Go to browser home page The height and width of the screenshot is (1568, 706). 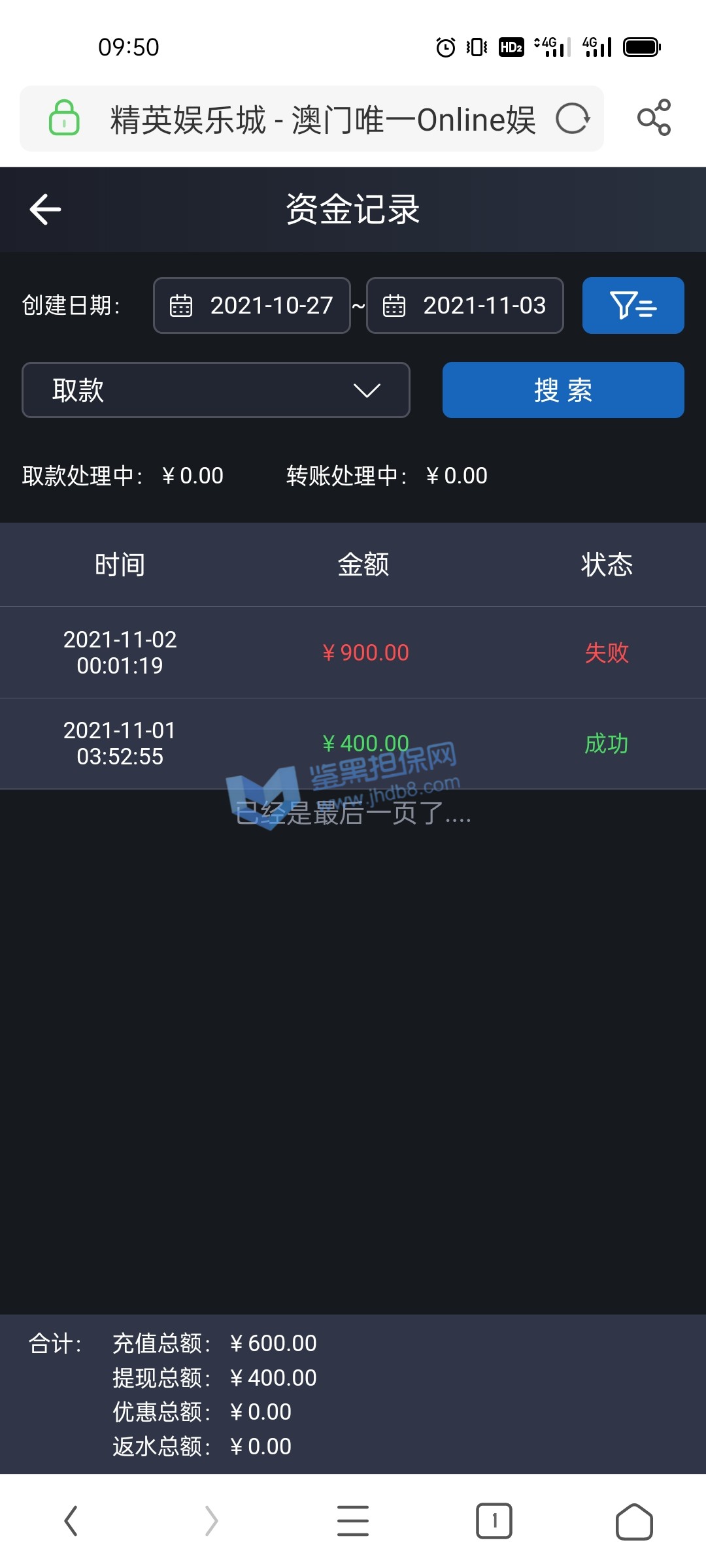tap(634, 1521)
